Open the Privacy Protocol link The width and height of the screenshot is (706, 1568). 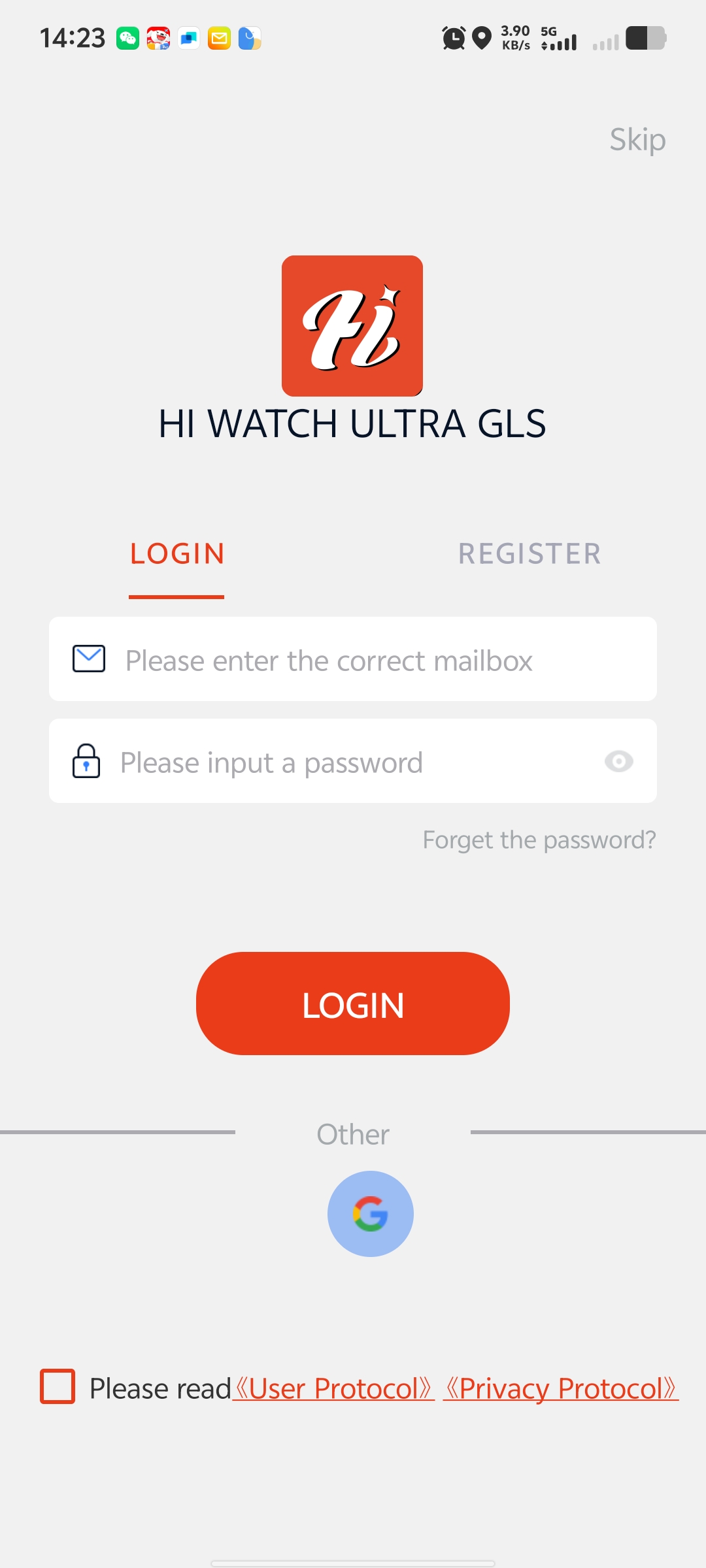[561, 1388]
